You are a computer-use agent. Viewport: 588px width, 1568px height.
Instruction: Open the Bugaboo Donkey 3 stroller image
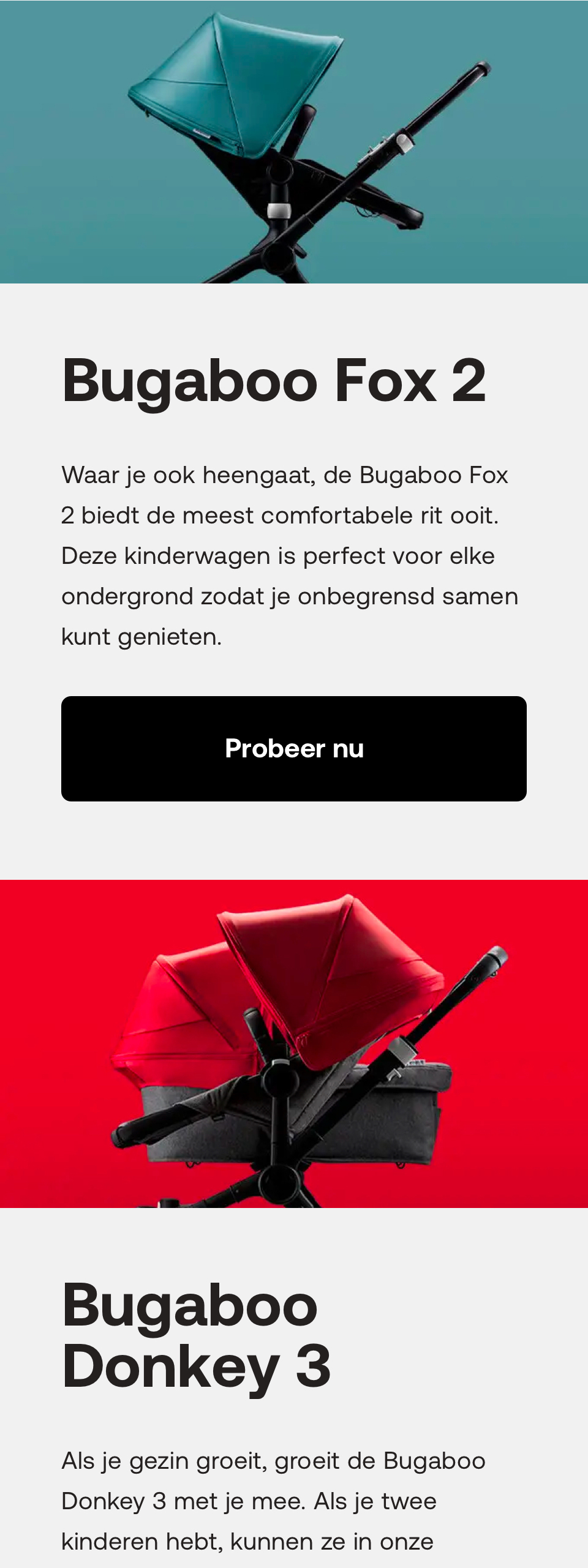pyautogui.click(x=294, y=1043)
